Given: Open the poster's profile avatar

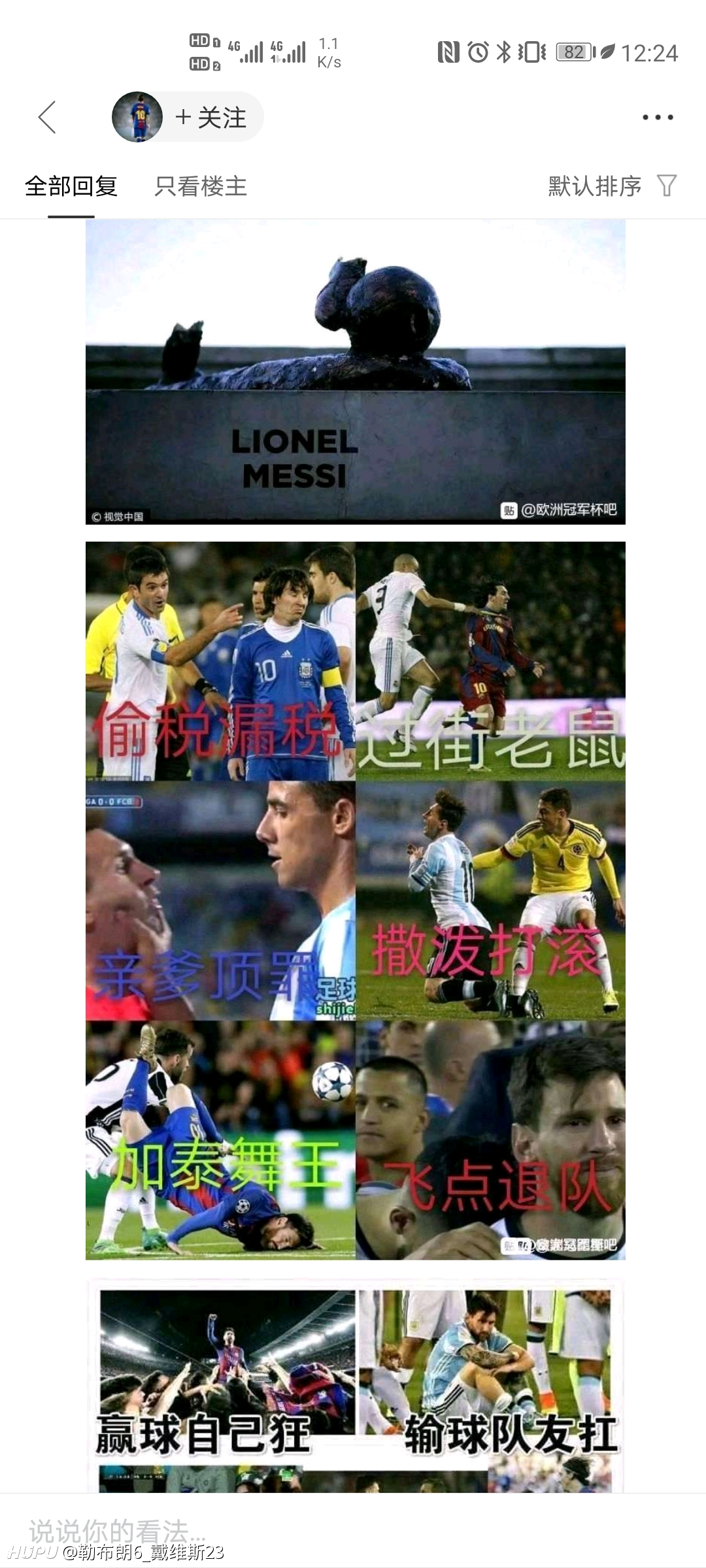Looking at the screenshot, I should click(x=137, y=117).
